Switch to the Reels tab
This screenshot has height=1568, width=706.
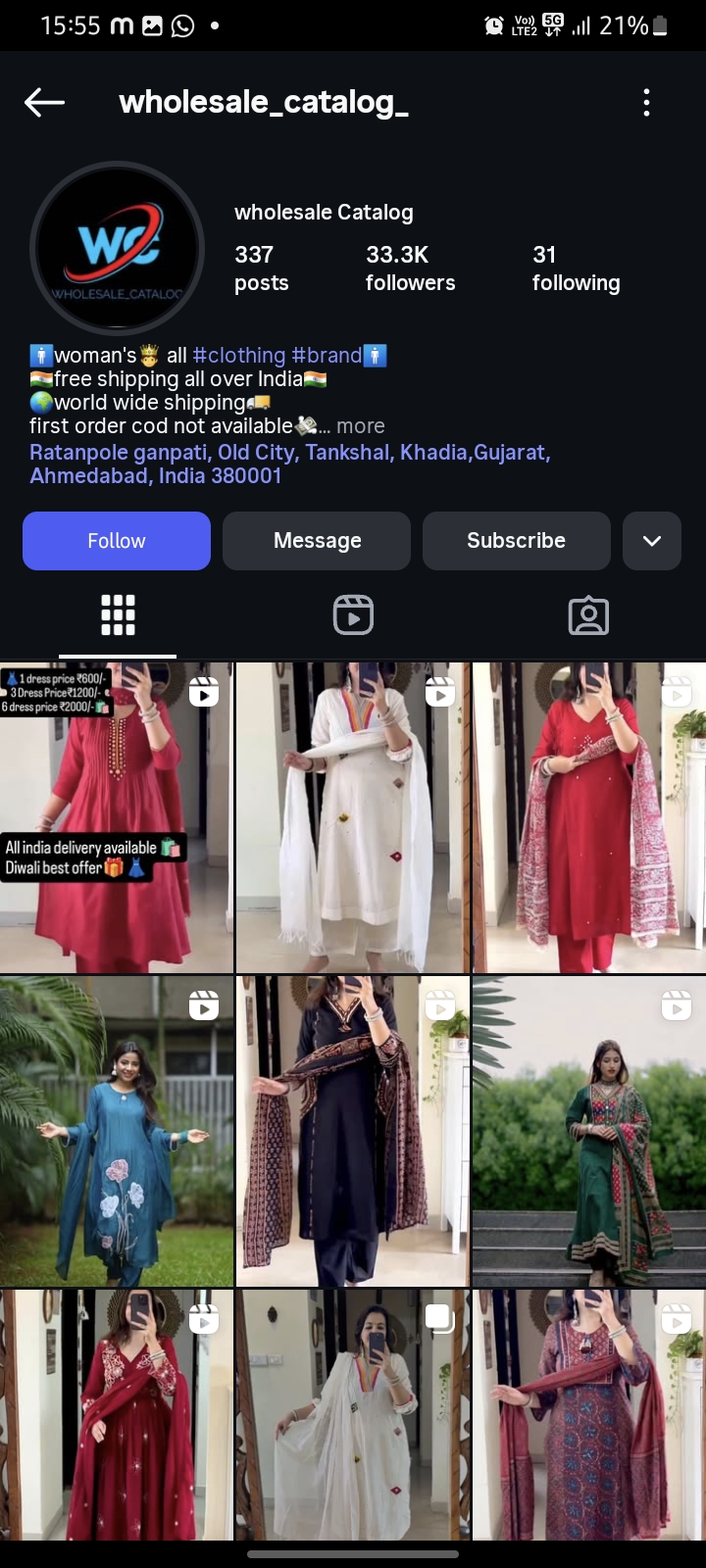click(353, 615)
